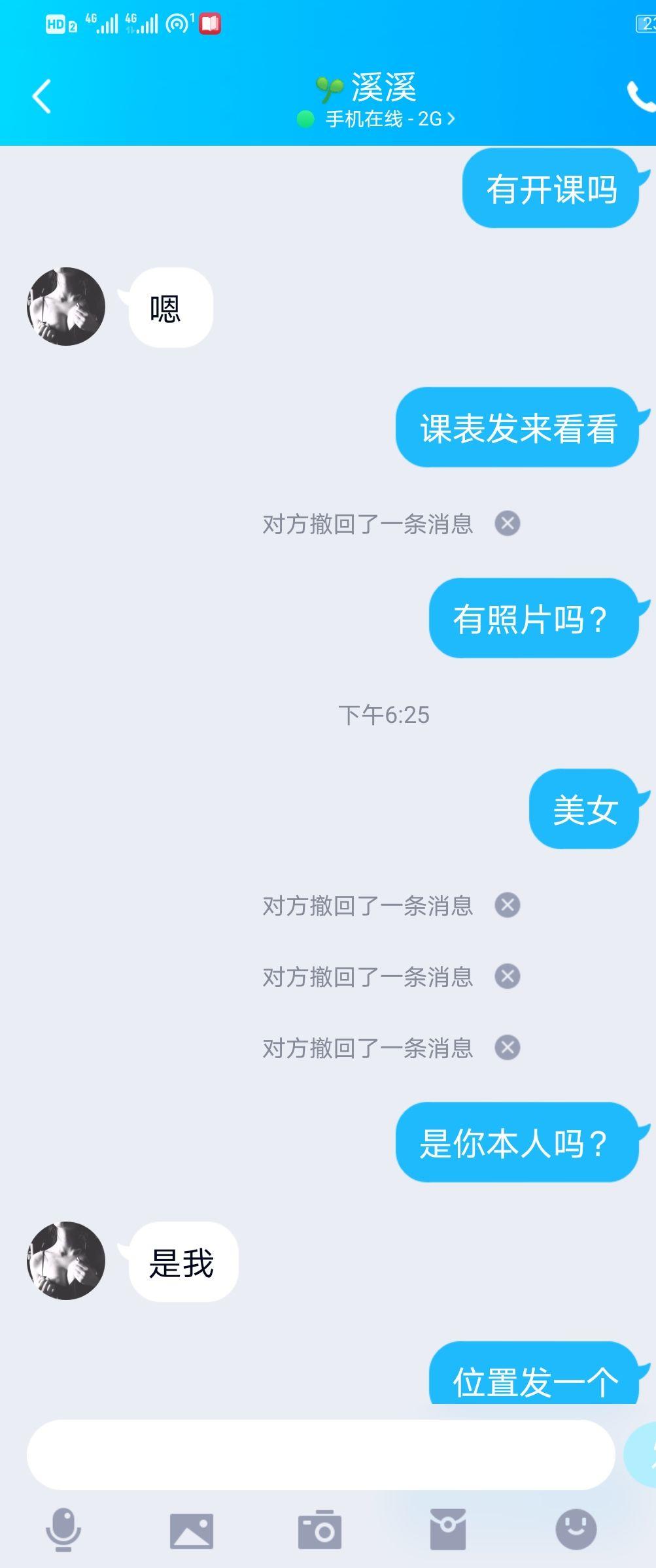Open 溪溪's avatar next to 是我

[66, 1261]
